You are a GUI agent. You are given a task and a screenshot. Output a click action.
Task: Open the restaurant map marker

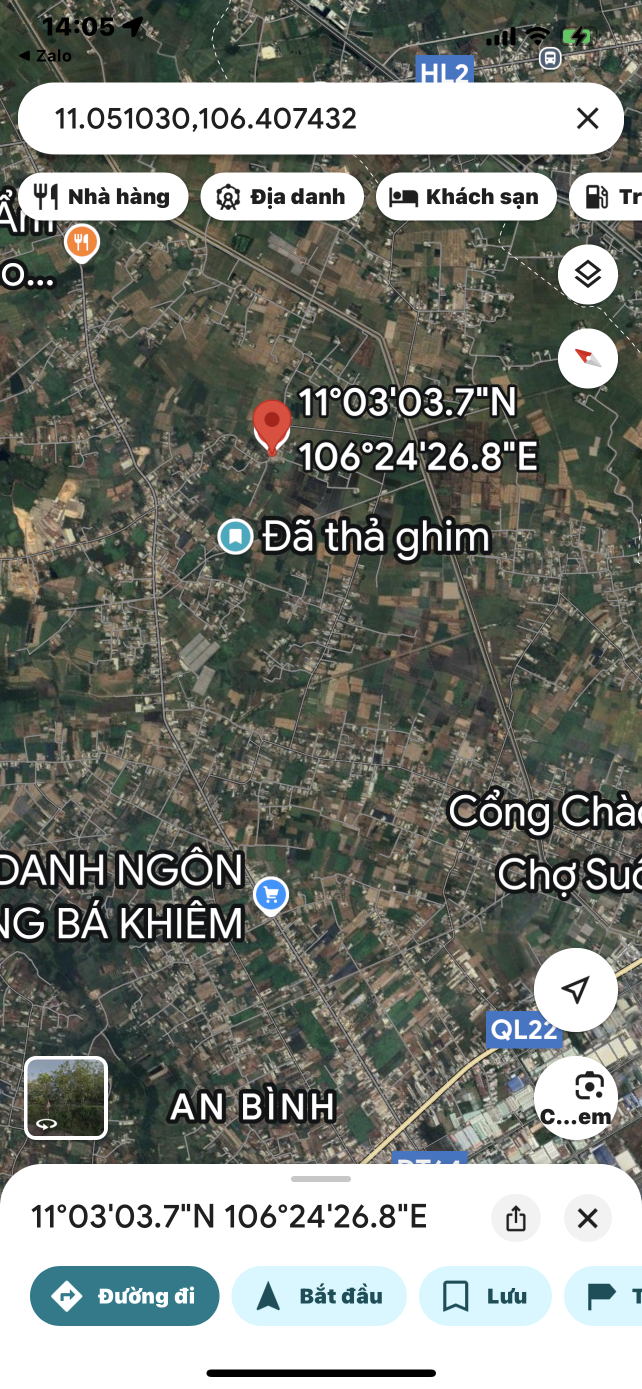(82, 242)
